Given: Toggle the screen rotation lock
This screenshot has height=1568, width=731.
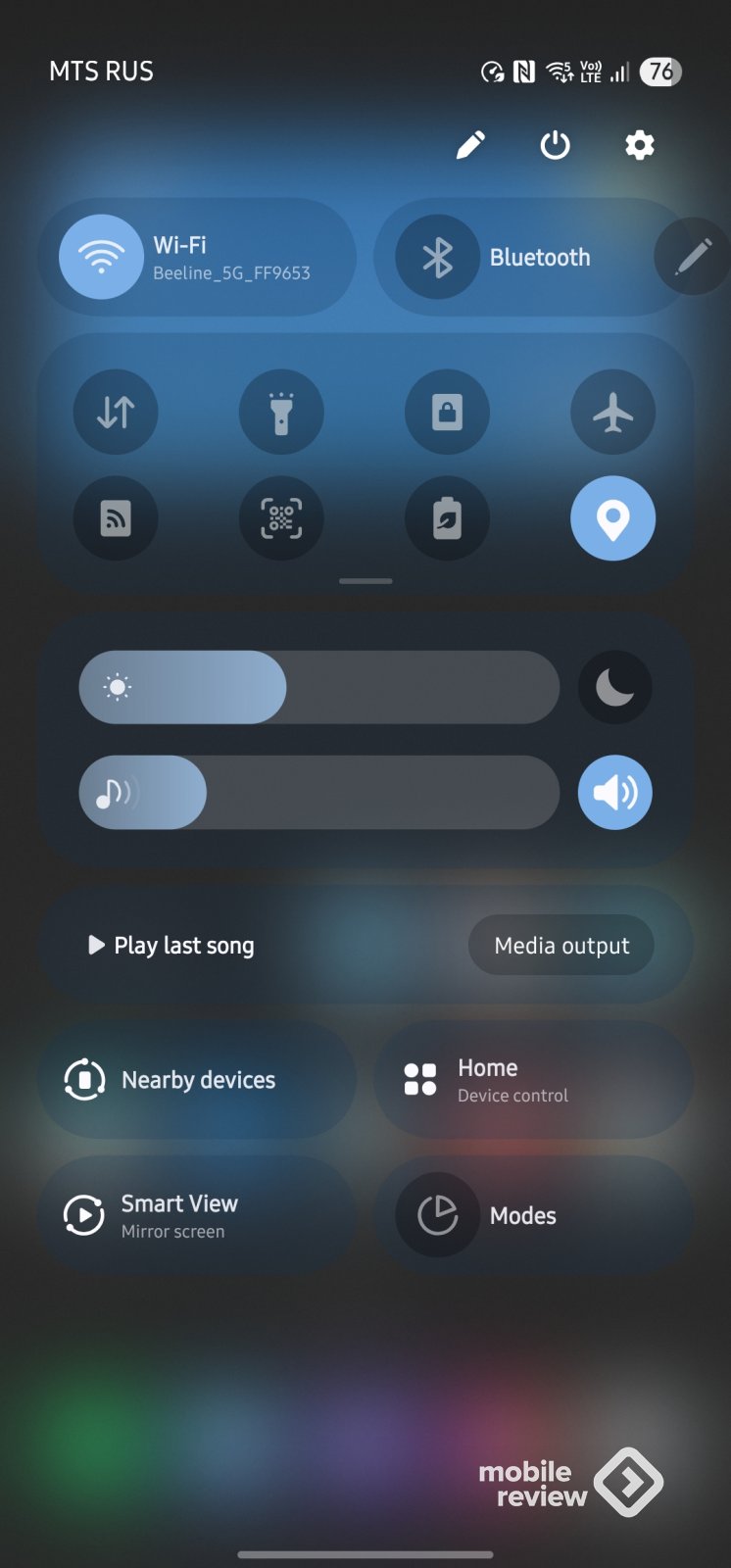Looking at the screenshot, I should pos(447,412).
